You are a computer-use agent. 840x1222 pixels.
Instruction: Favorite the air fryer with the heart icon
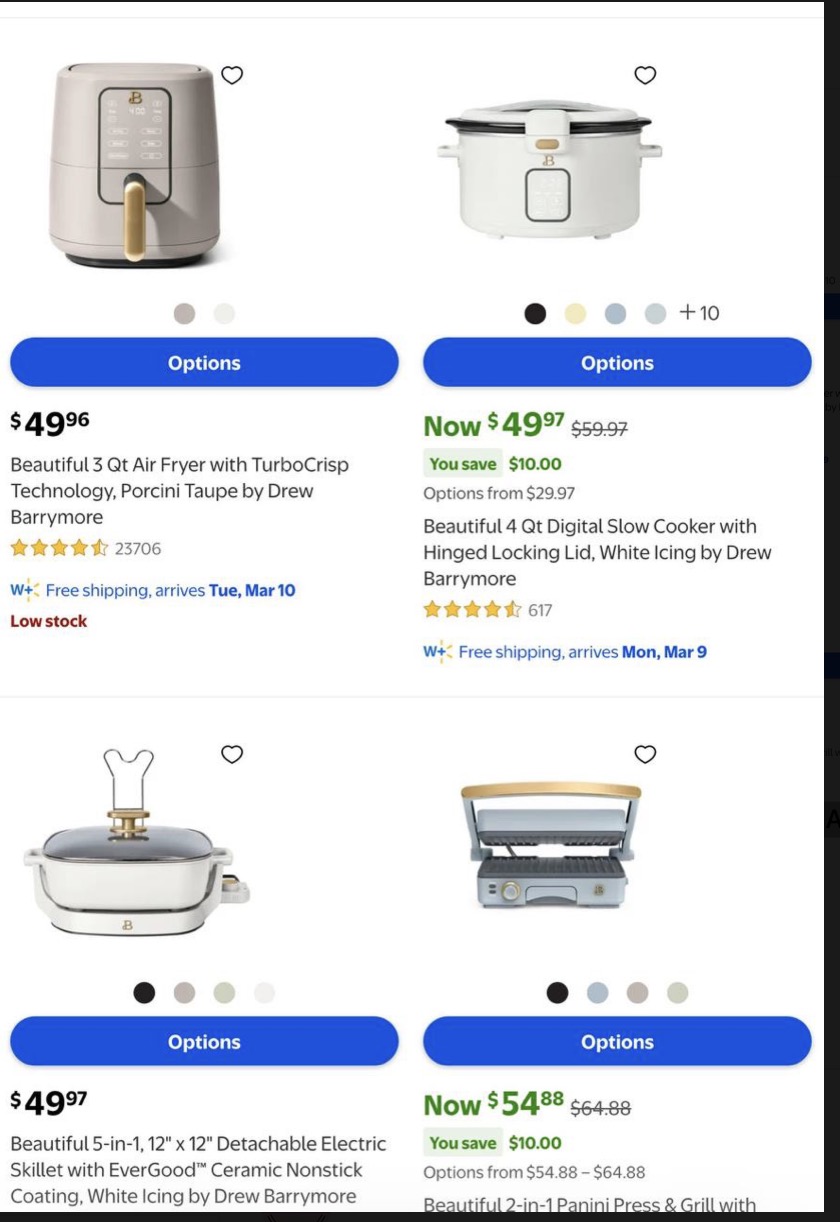pyautogui.click(x=232, y=74)
